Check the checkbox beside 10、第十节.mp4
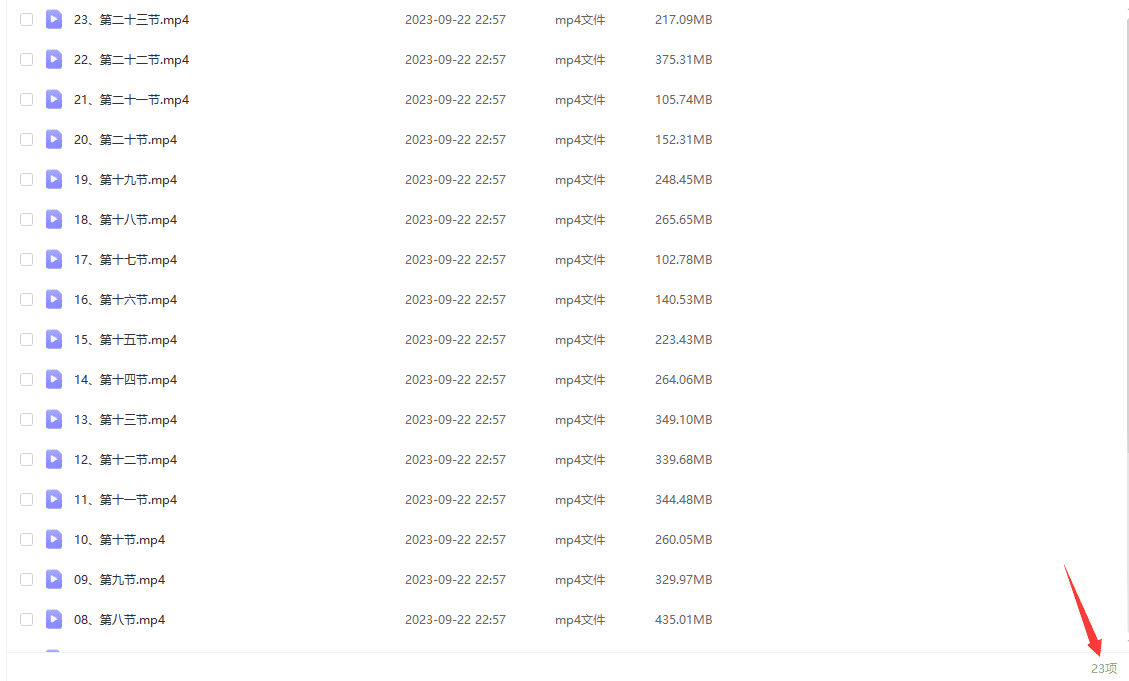The width and height of the screenshot is (1129, 681). [x=27, y=540]
